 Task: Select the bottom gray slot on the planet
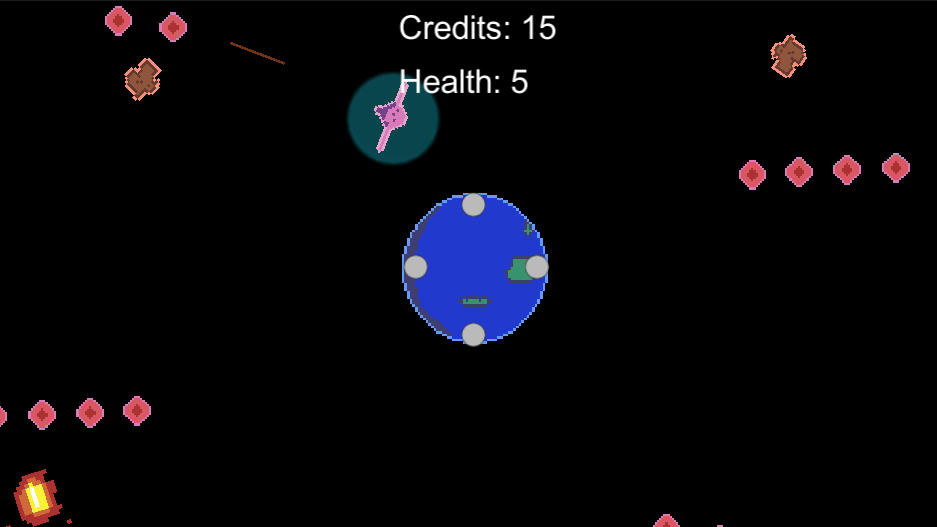click(x=473, y=334)
